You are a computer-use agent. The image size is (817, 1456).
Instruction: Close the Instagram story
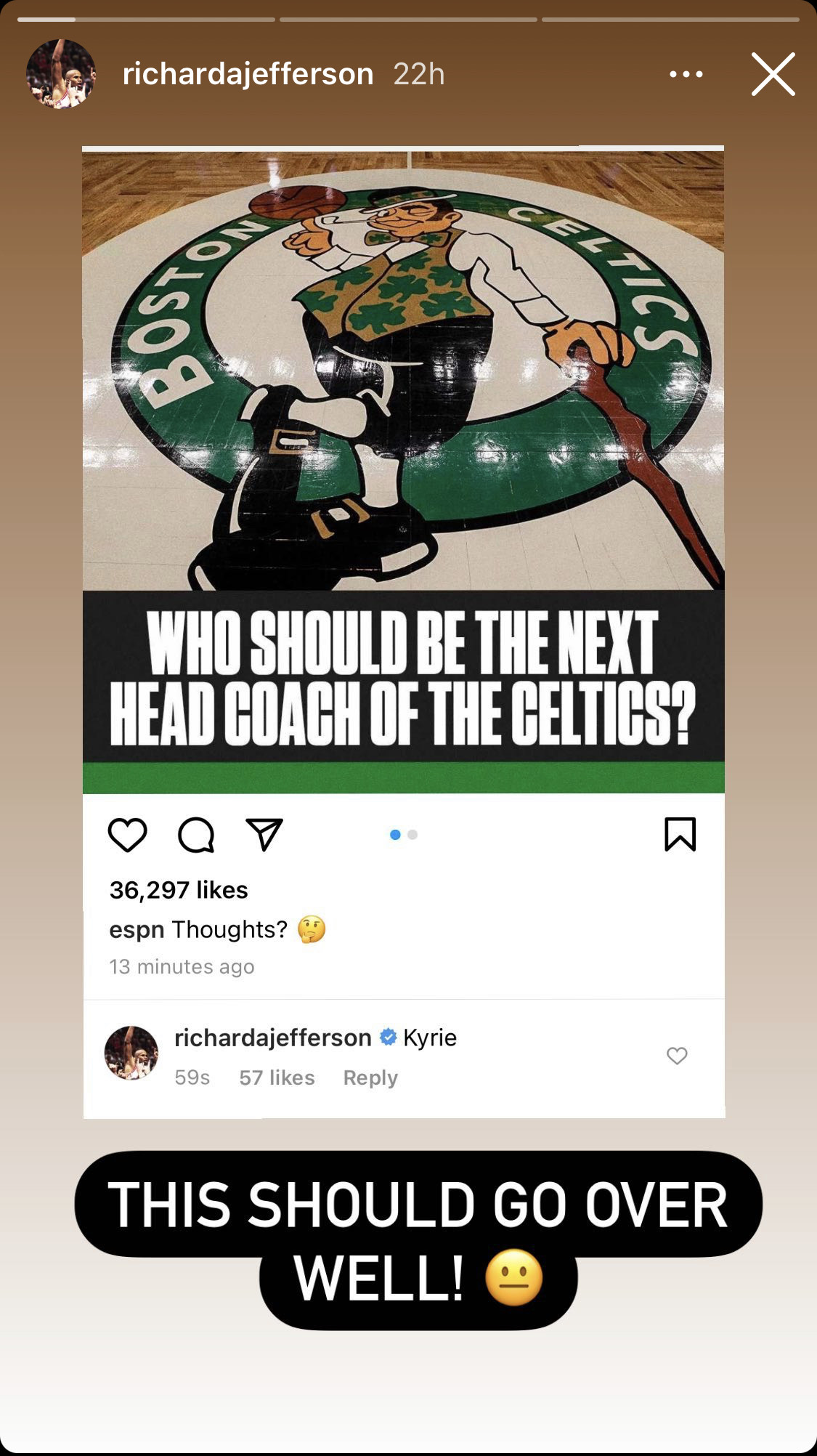click(773, 74)
